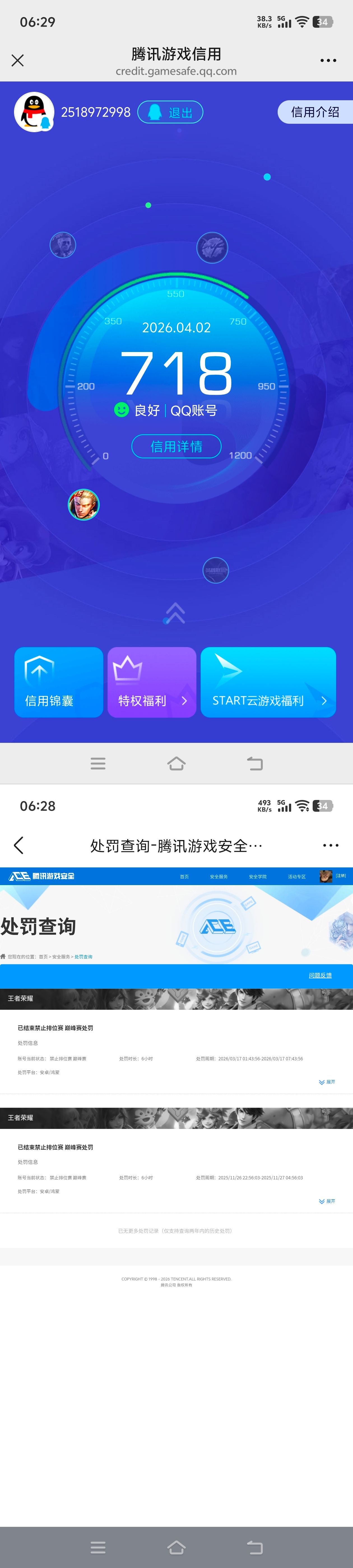Open the 信用锦囊 card
353x1568 pixels.
pyautogui.click(x=59, y=682)
